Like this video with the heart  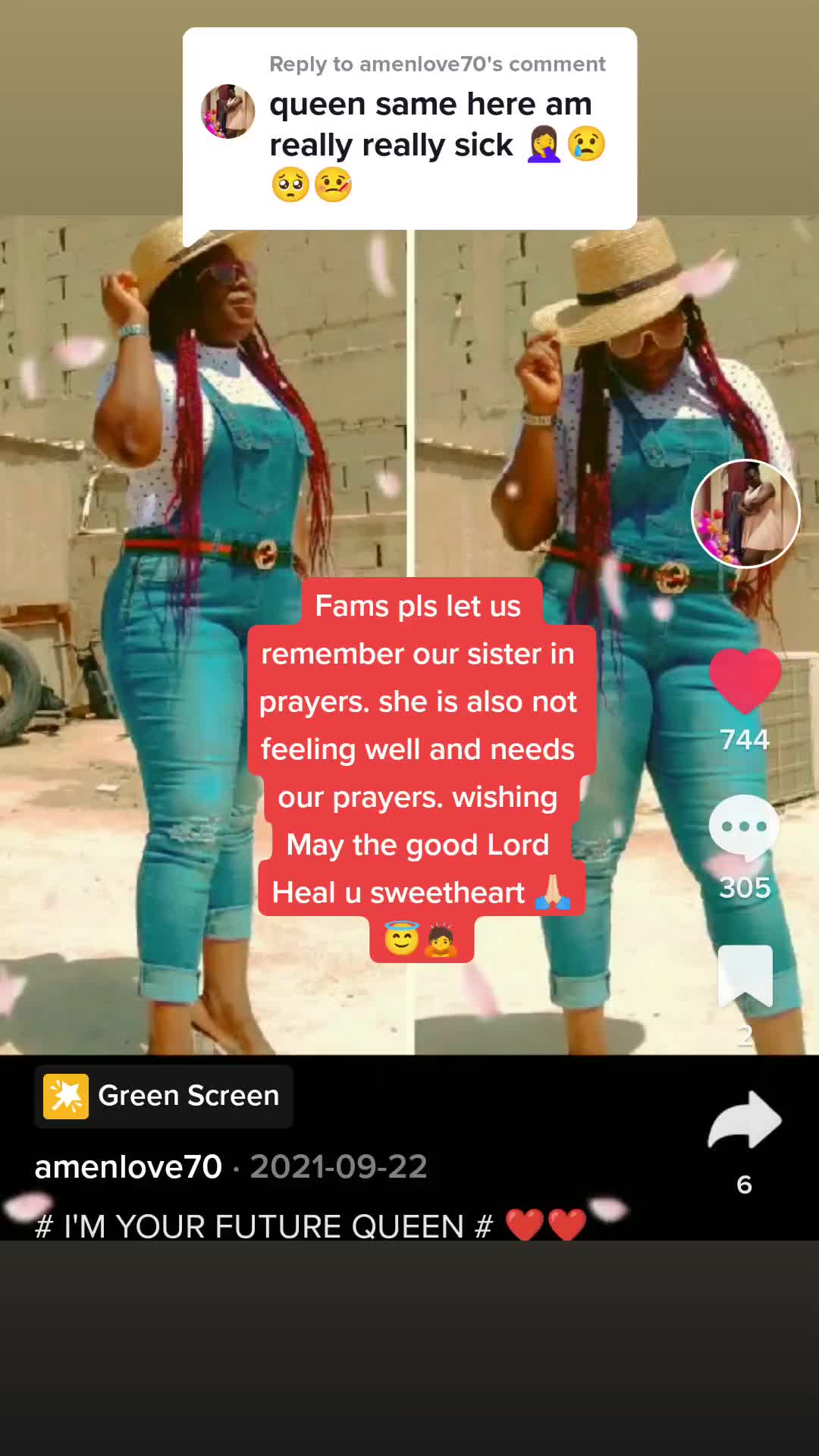[745, 681]
